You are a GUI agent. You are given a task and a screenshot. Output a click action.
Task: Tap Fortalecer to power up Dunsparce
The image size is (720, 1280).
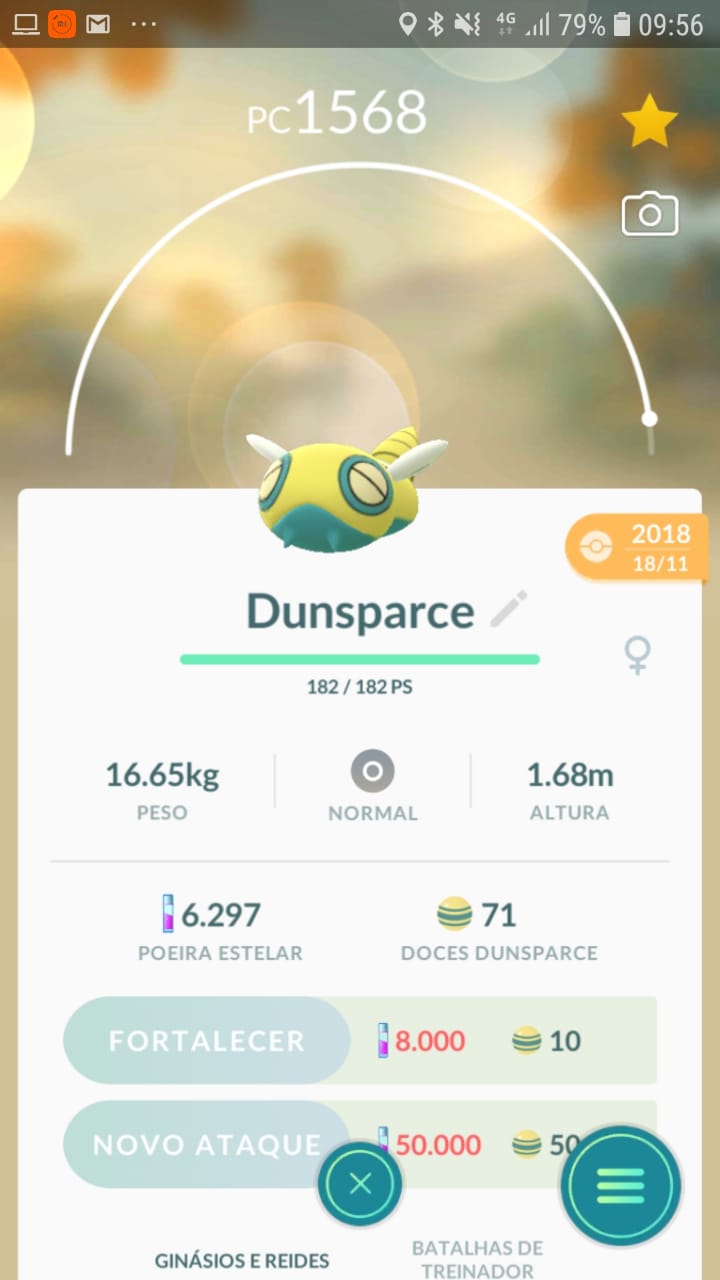pyautogui.click(x=206, y=1040)
